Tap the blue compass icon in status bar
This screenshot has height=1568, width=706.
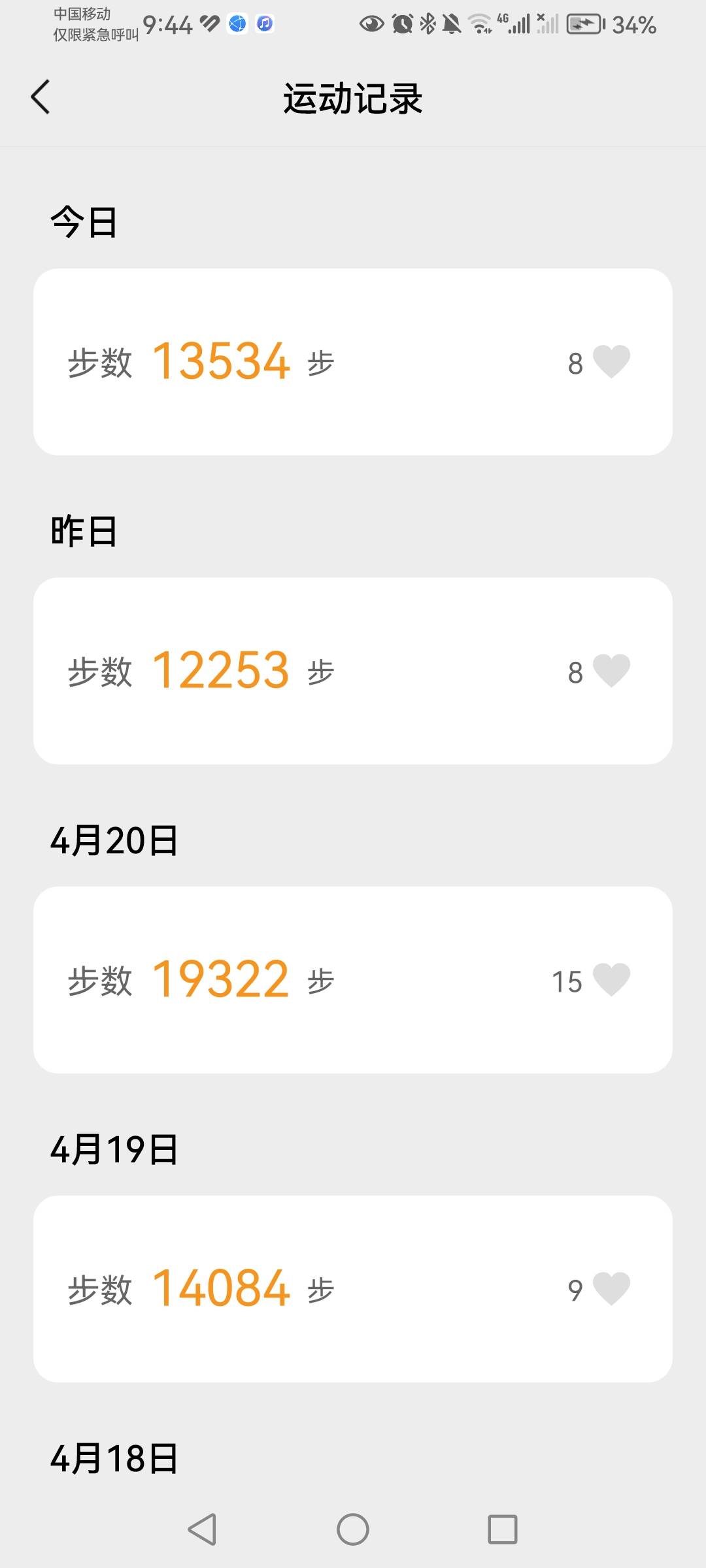pos(236,25)
